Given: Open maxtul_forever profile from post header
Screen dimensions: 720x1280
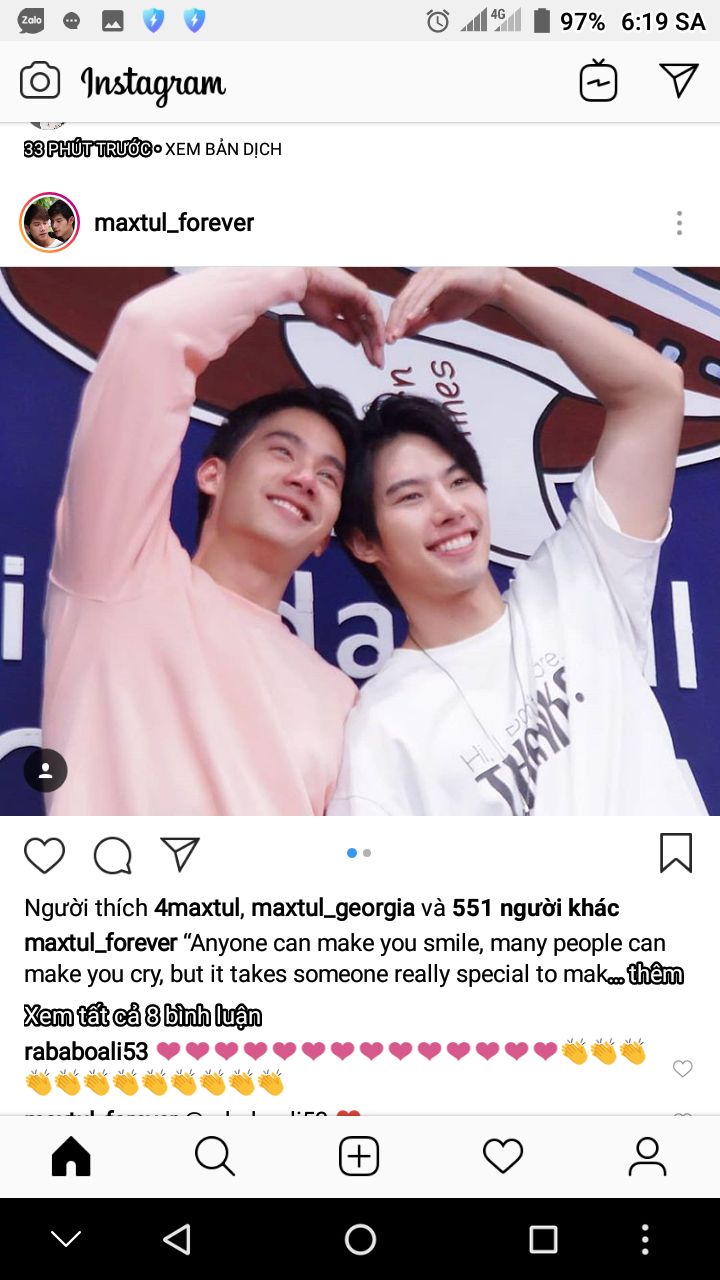Looking at the screenshot, I should tap(173, 222).
